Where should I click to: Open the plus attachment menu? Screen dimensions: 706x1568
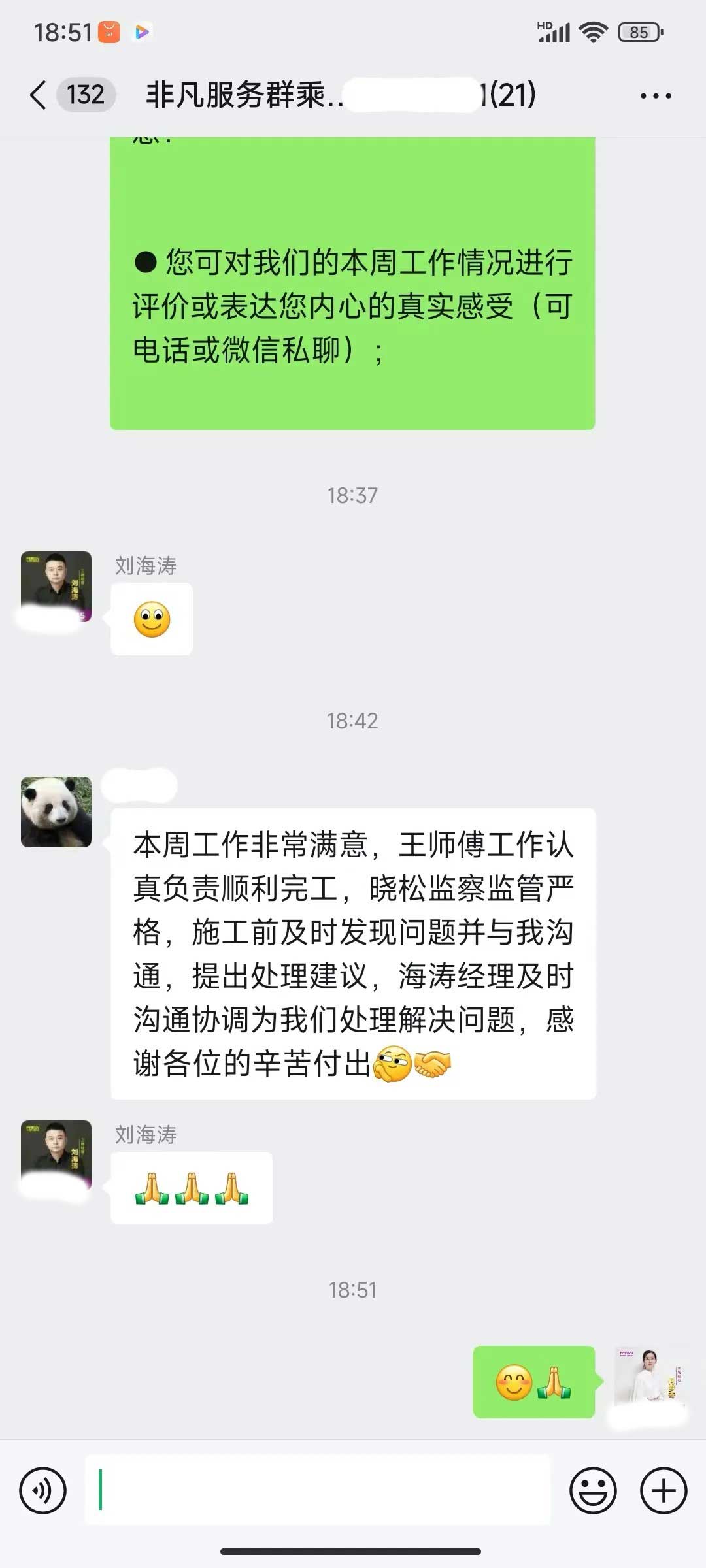(x=664, y=1490)
